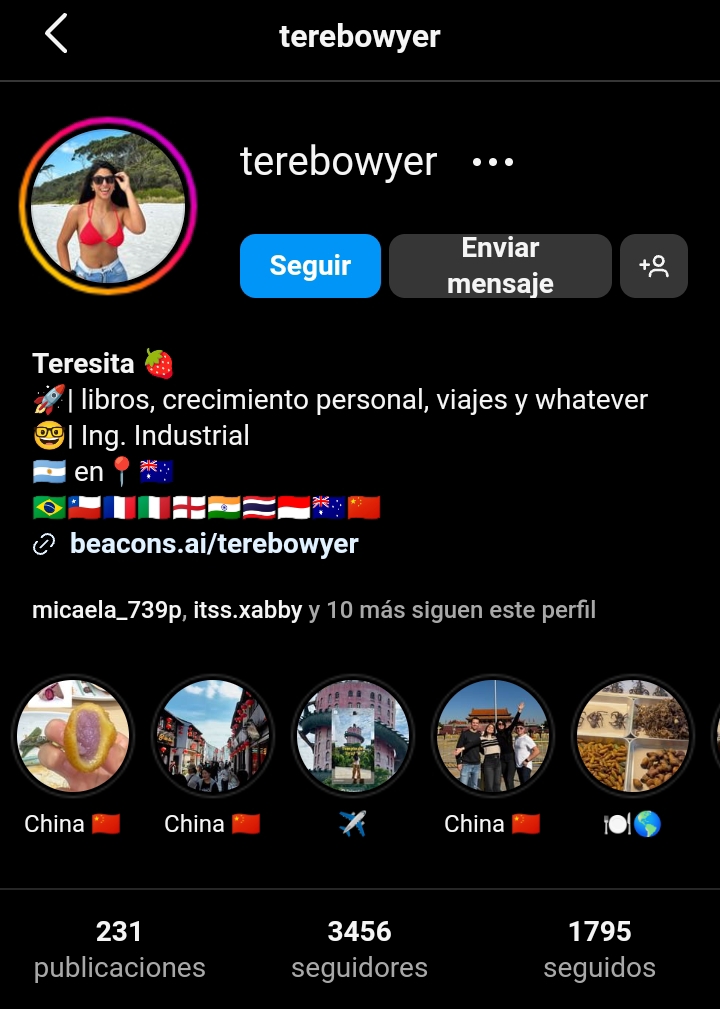Open the three-dot options menu
The width and height of the screenshot is (720, 1009).
[492, 162]
